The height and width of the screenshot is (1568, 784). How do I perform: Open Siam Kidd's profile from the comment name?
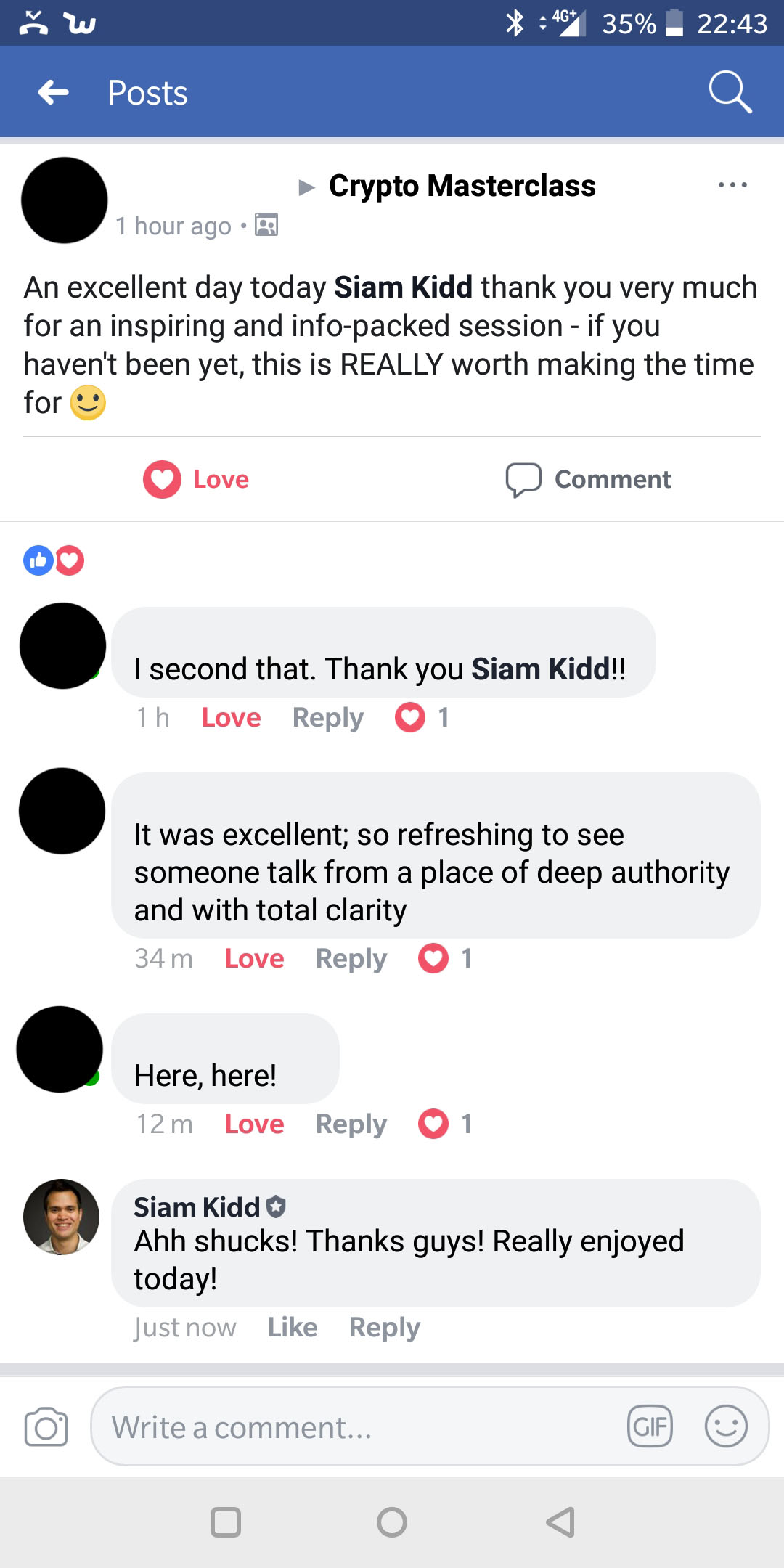197,1206
